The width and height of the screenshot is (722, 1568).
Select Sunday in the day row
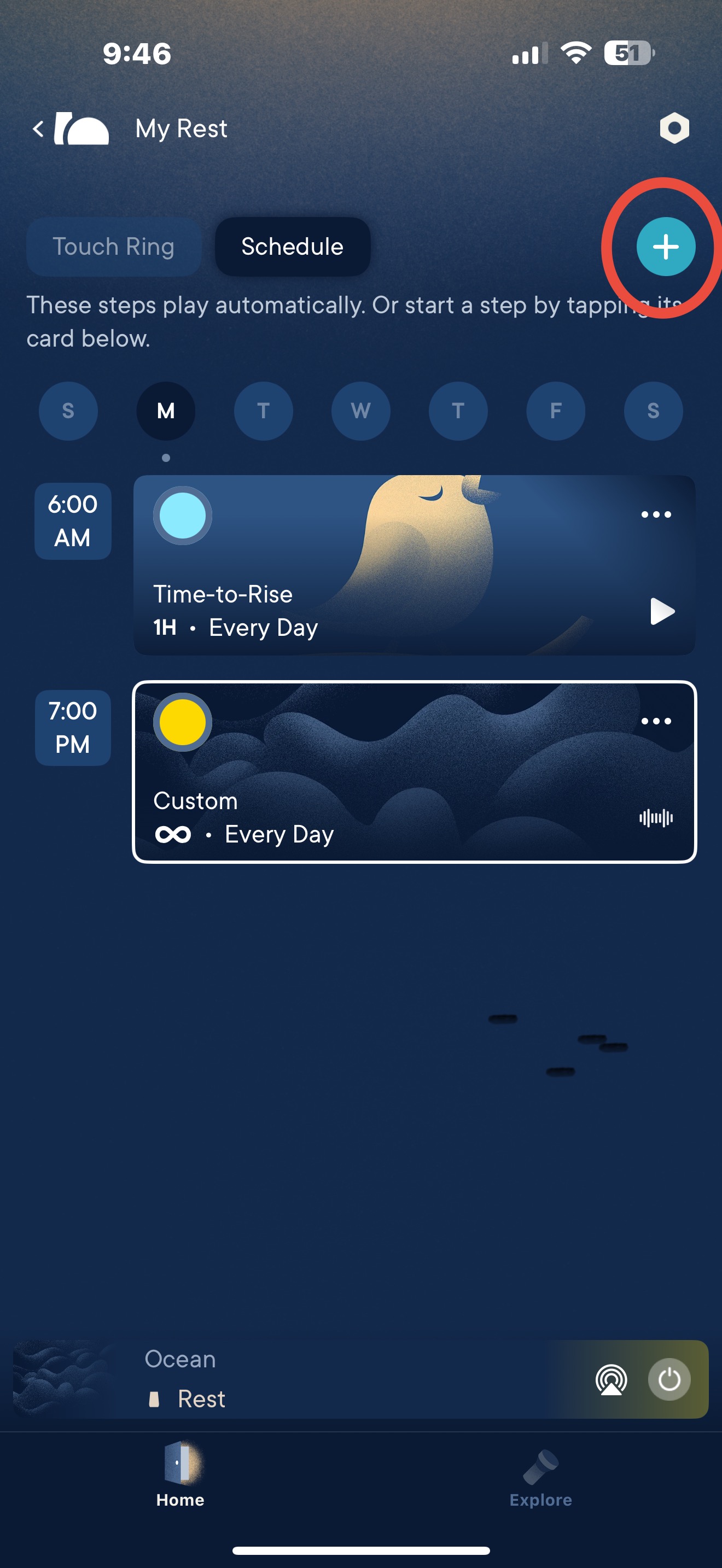tap(68, 411)
